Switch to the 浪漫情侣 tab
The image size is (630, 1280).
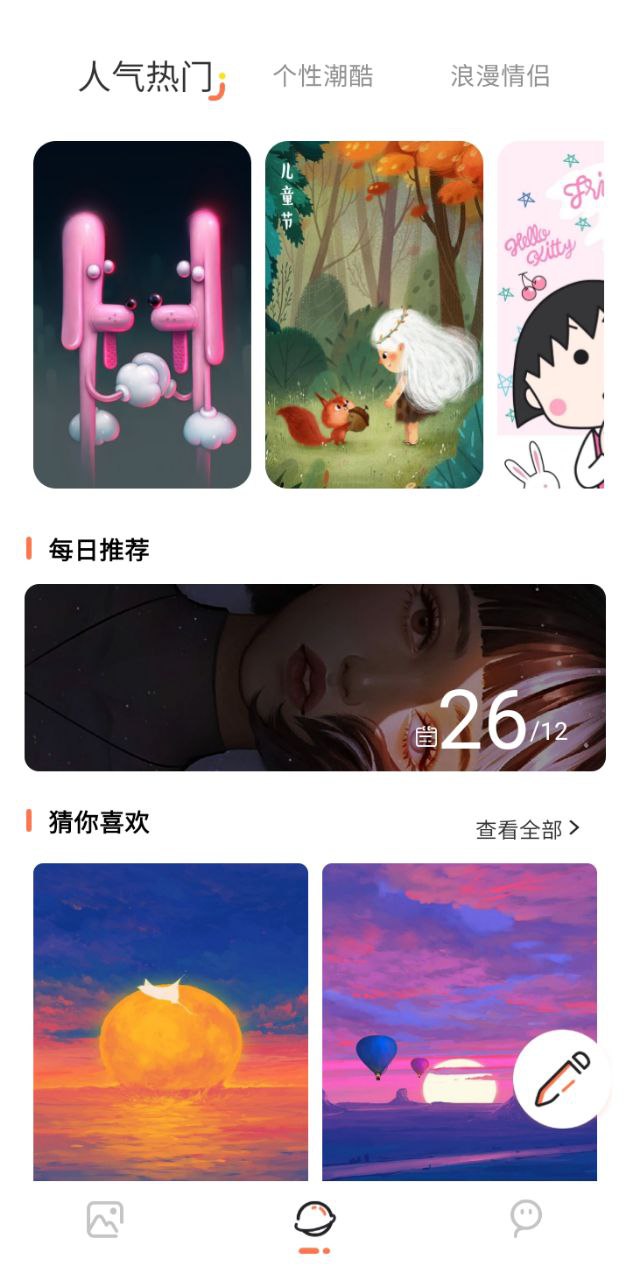click(499, 76)
